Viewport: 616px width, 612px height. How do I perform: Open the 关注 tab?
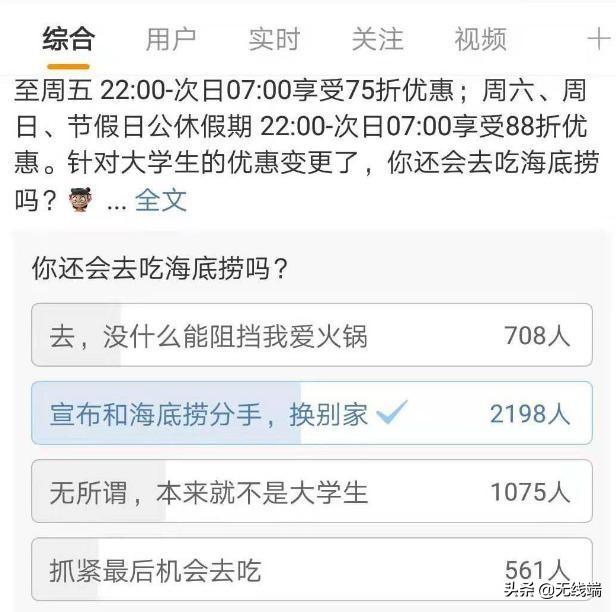tap(377, 39)
